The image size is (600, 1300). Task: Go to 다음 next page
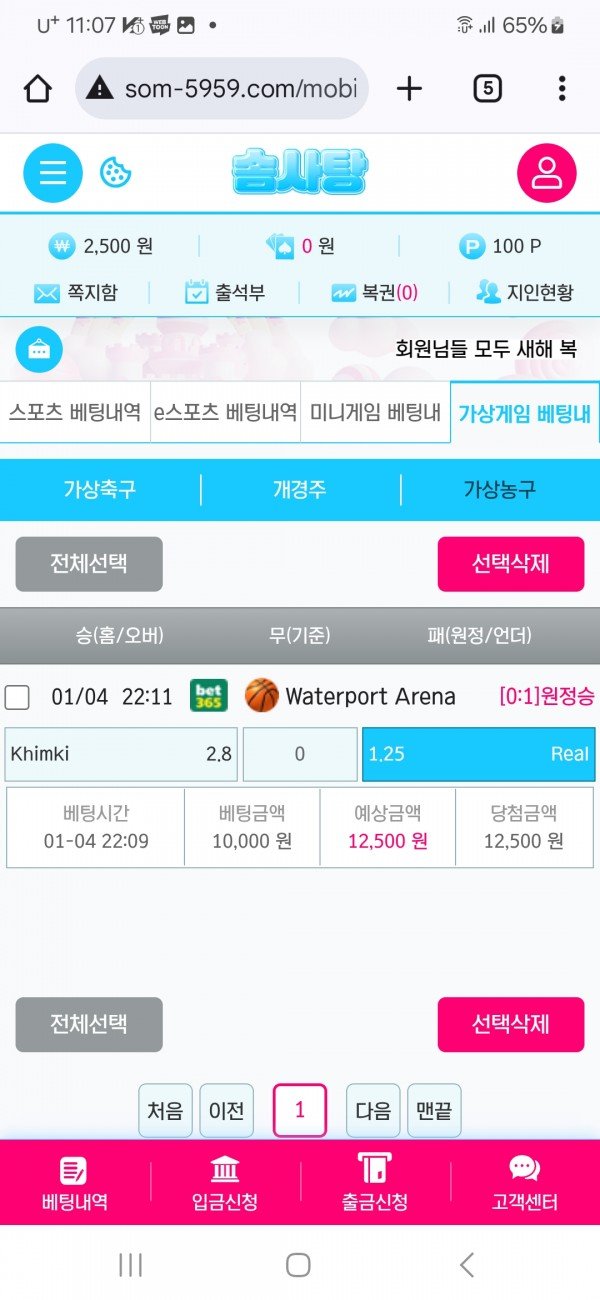pyautogui.click(x=373, y=1111)
